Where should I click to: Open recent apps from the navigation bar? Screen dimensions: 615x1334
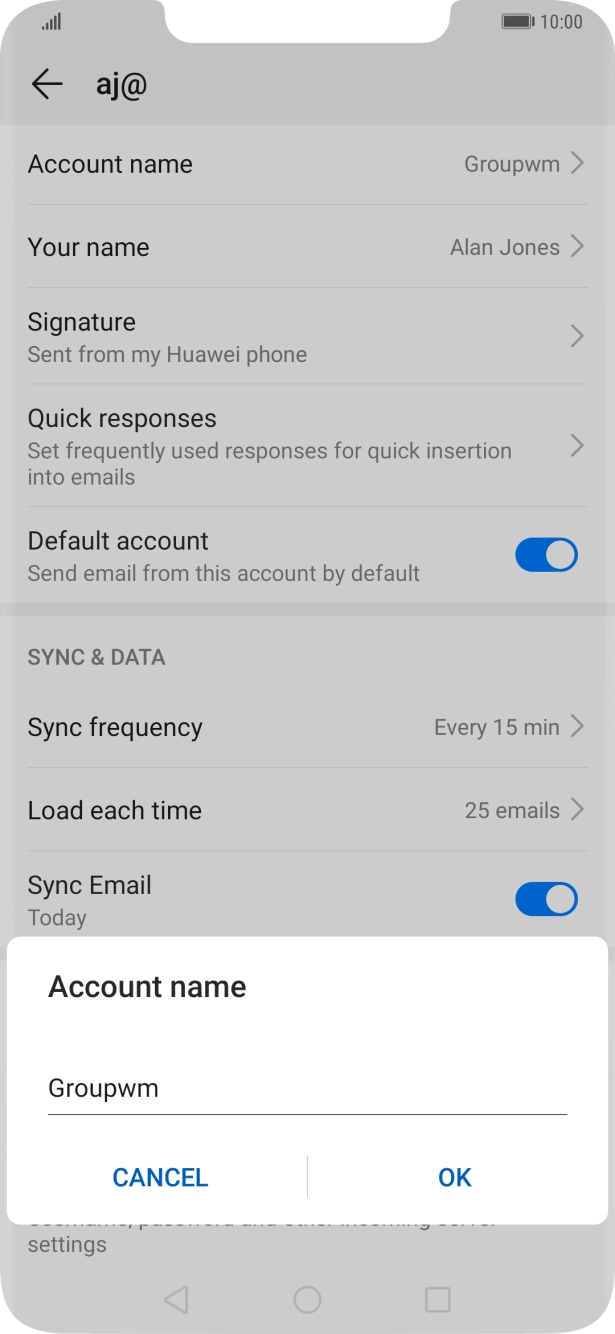click(438, 1299)
